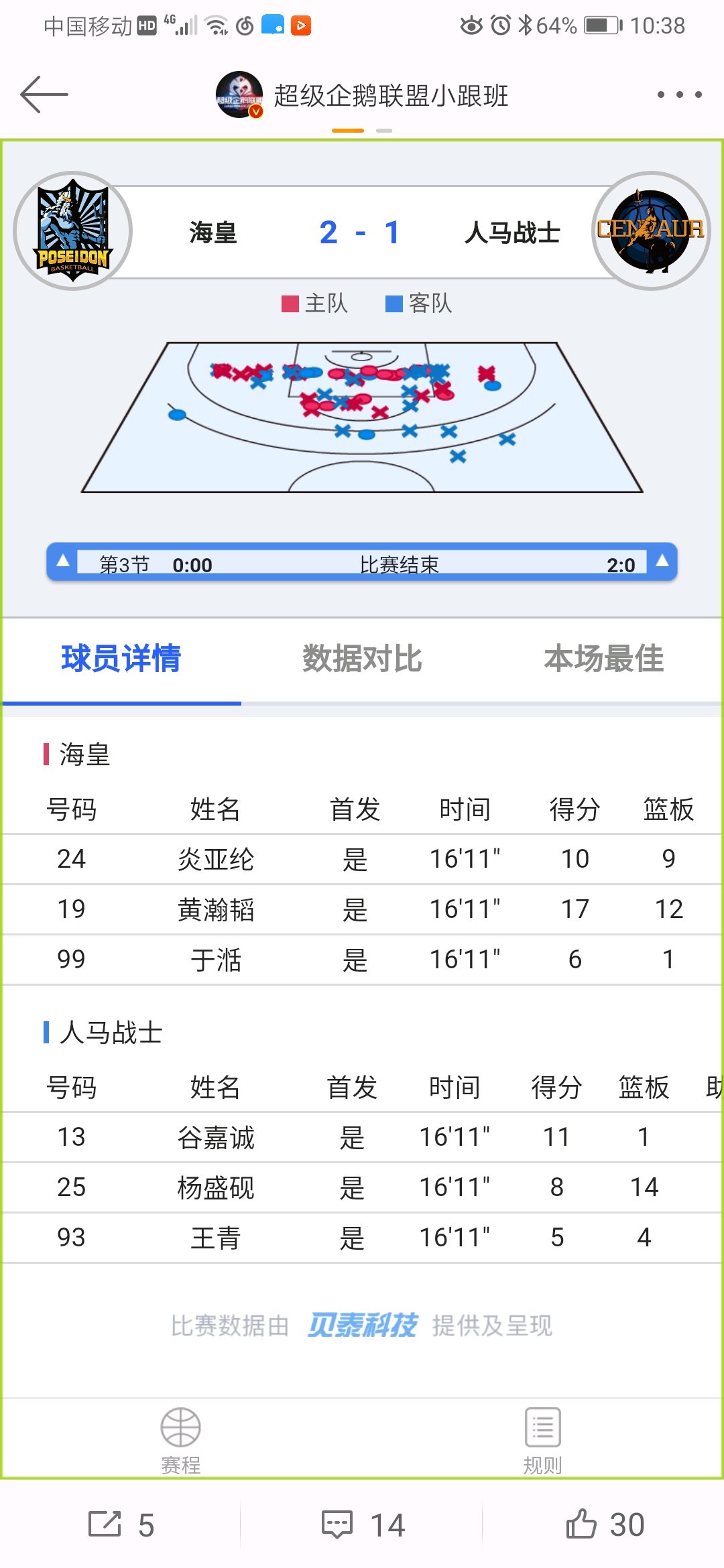Like this post

[605, 1524]
